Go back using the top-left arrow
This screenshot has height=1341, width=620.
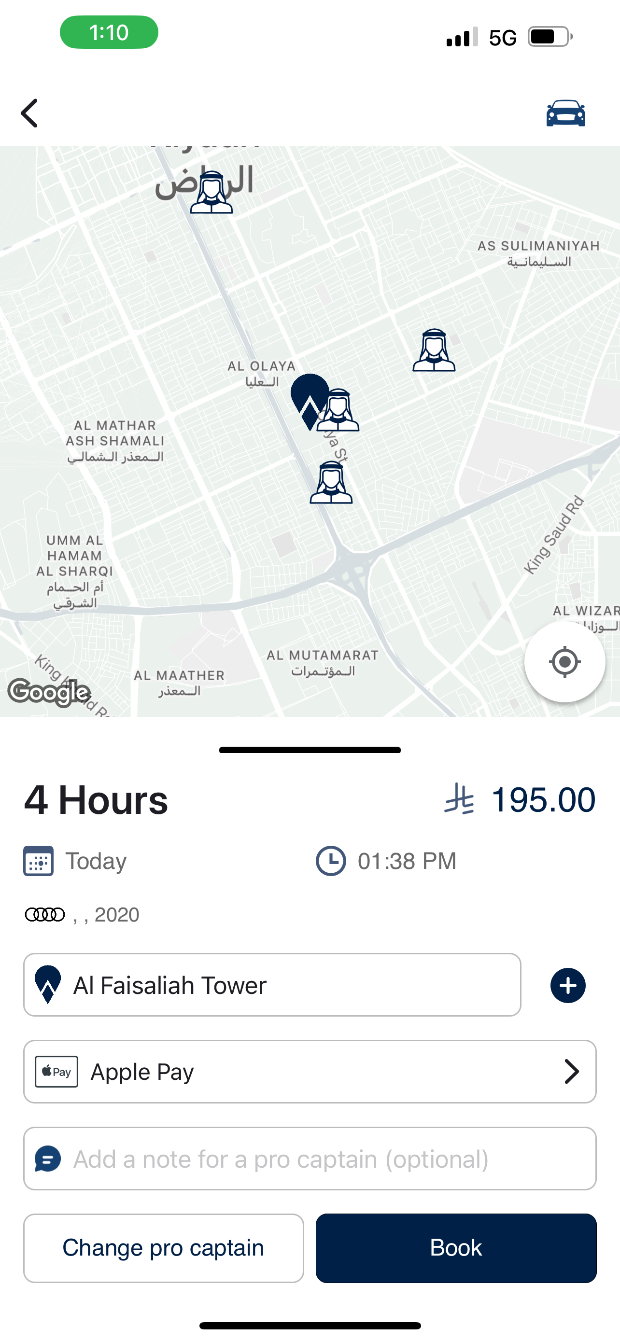pyautogui.click(x=29, y=113)
